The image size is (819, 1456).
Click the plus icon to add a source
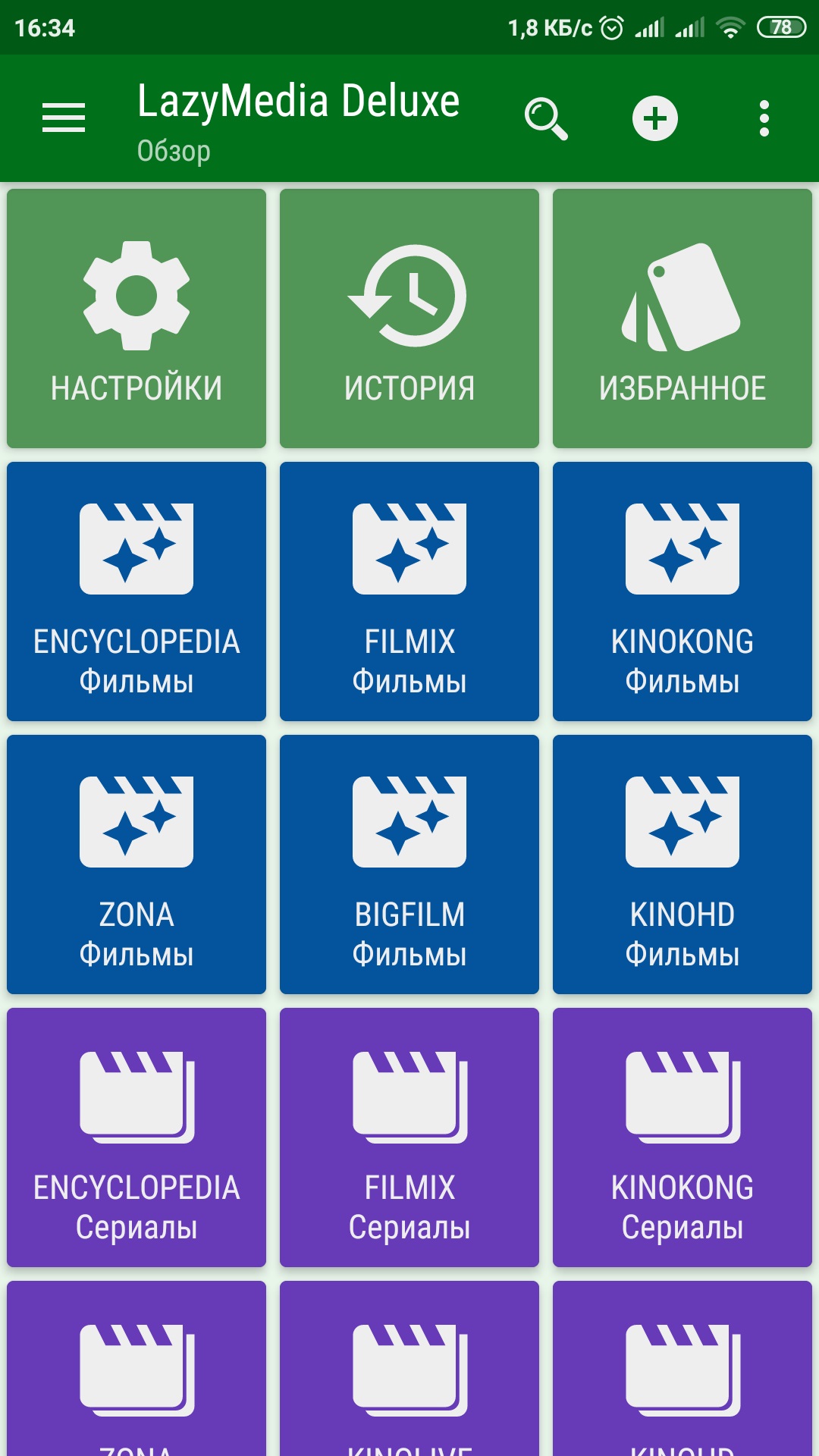pyautogui.click(x=654, y=118)
